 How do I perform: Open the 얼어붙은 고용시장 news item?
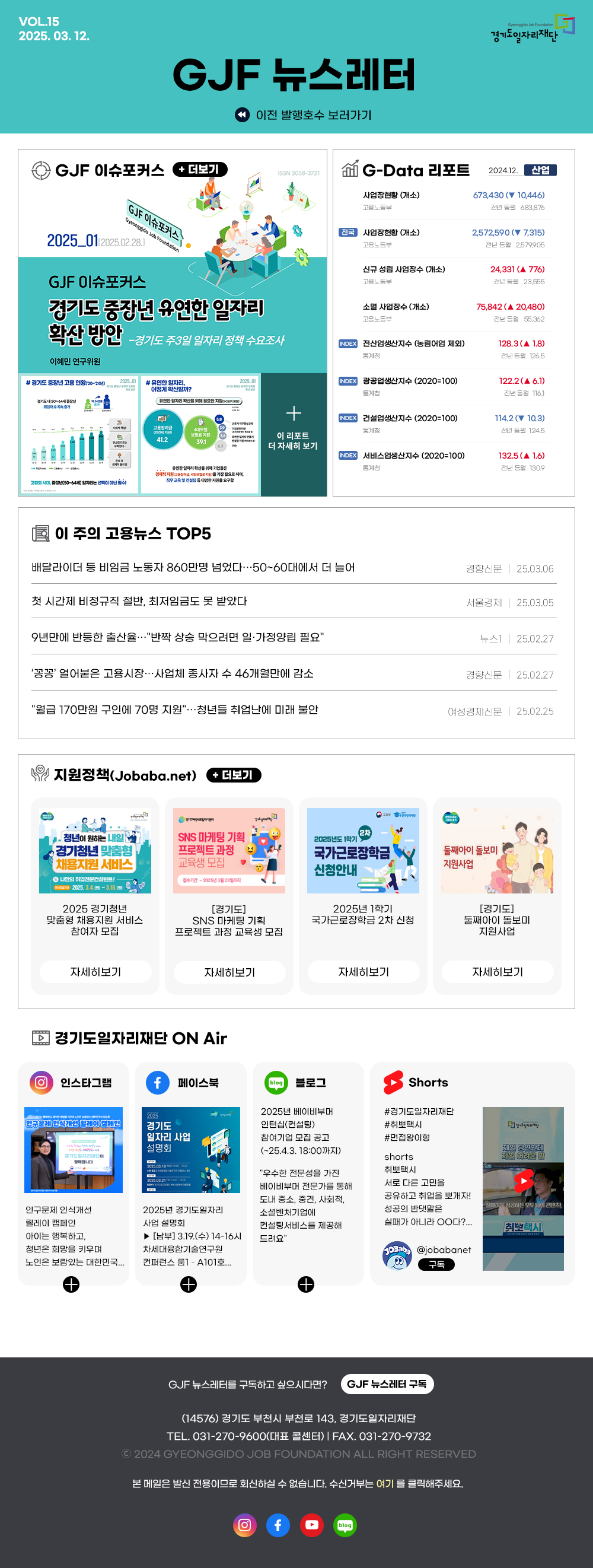[x=172, y=673]
